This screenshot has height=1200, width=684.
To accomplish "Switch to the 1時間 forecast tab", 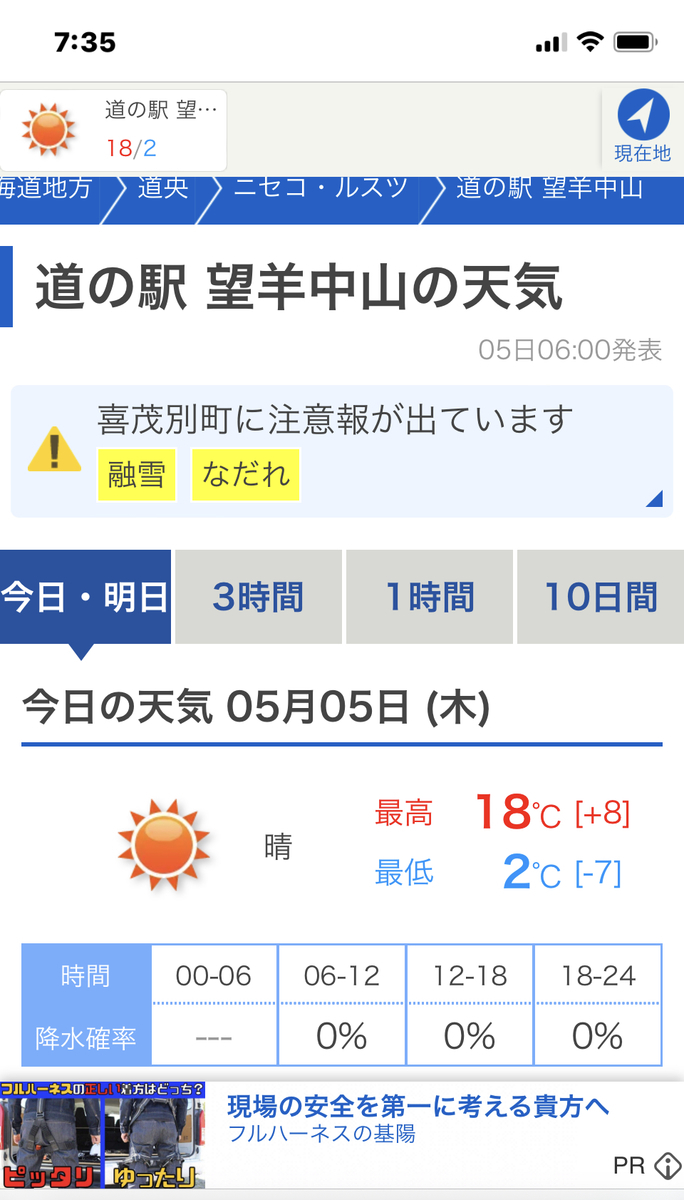I will pyautogui.click(x=430, y=597).
